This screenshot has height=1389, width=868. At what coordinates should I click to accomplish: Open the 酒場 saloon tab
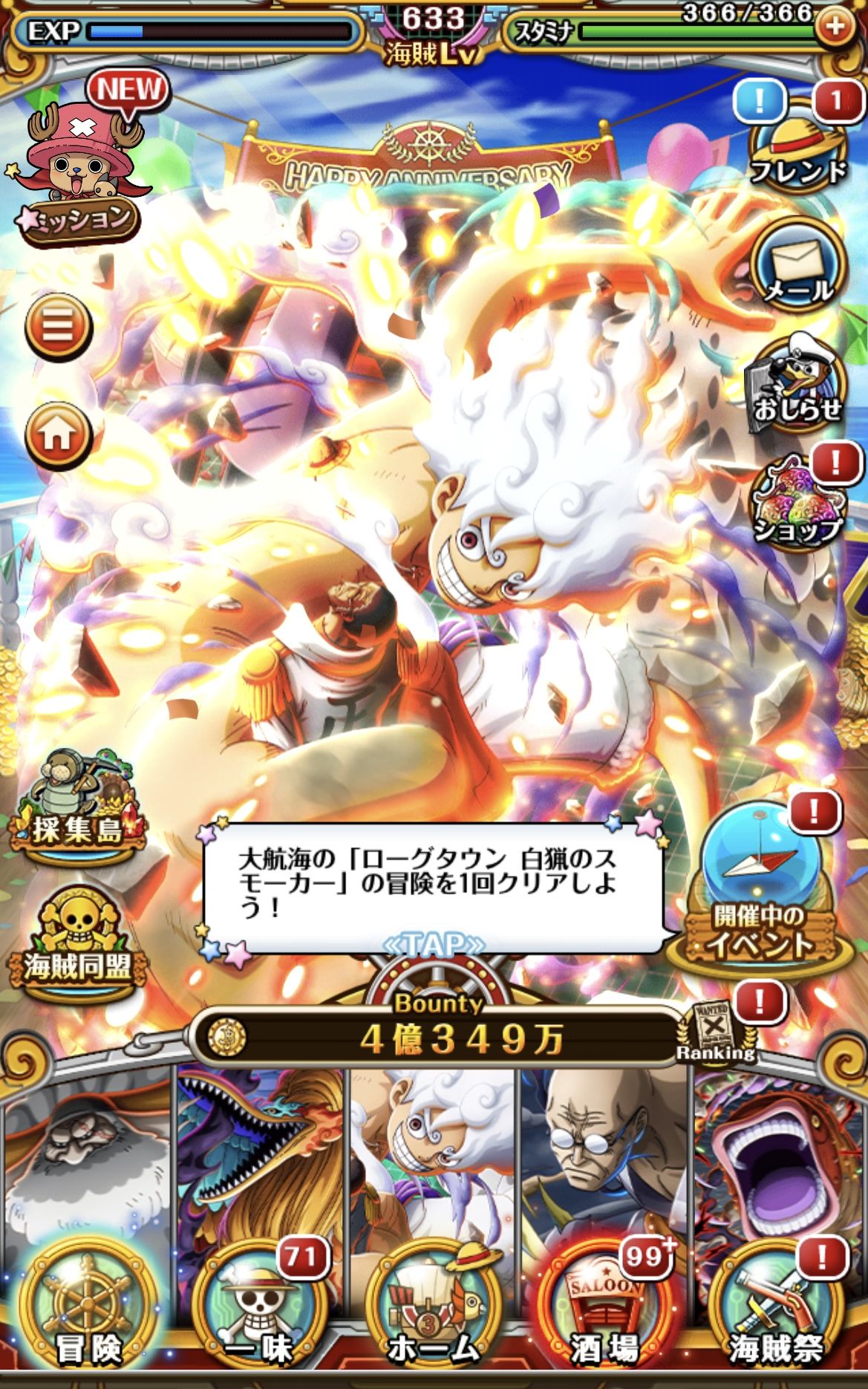click(605, 1311)
